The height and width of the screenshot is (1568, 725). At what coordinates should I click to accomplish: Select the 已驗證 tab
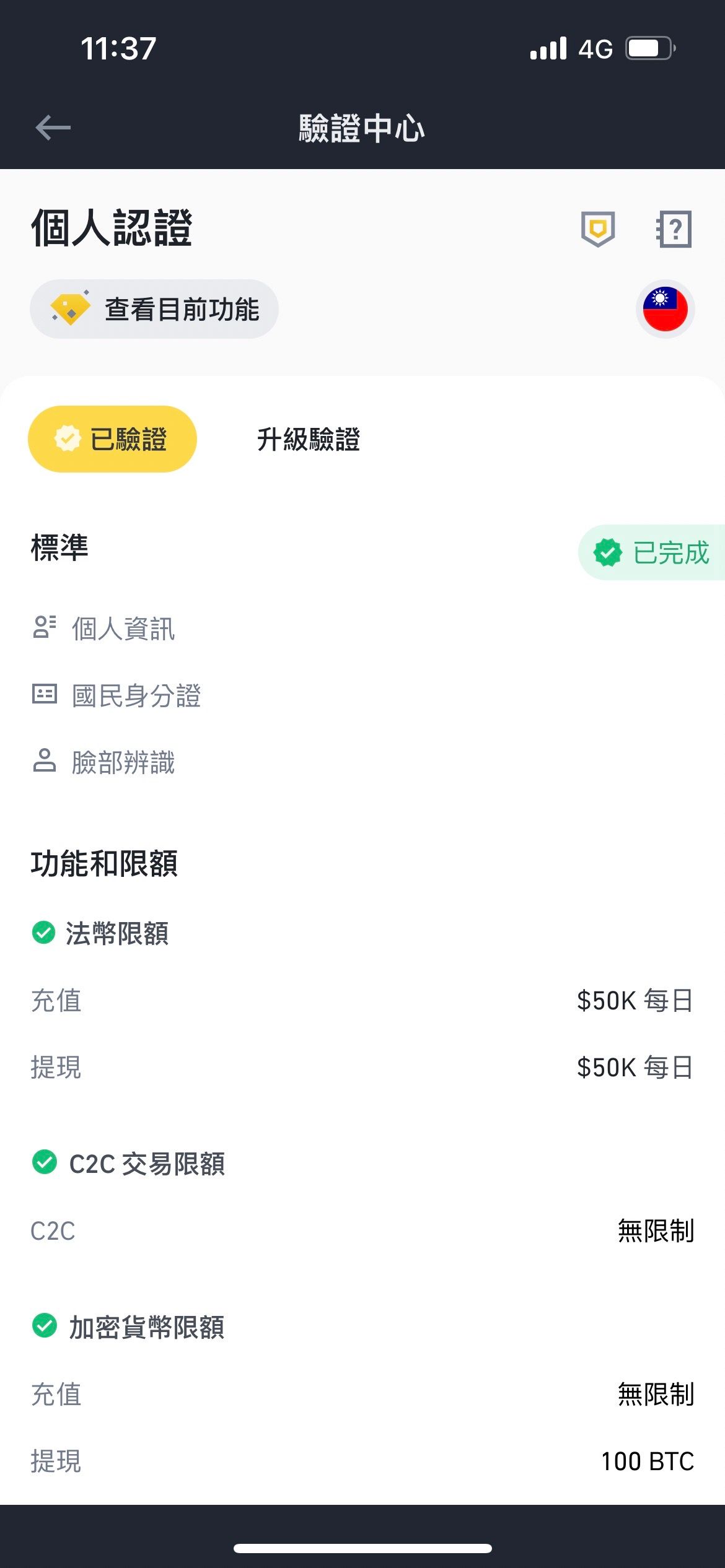(x=112, y=439)
